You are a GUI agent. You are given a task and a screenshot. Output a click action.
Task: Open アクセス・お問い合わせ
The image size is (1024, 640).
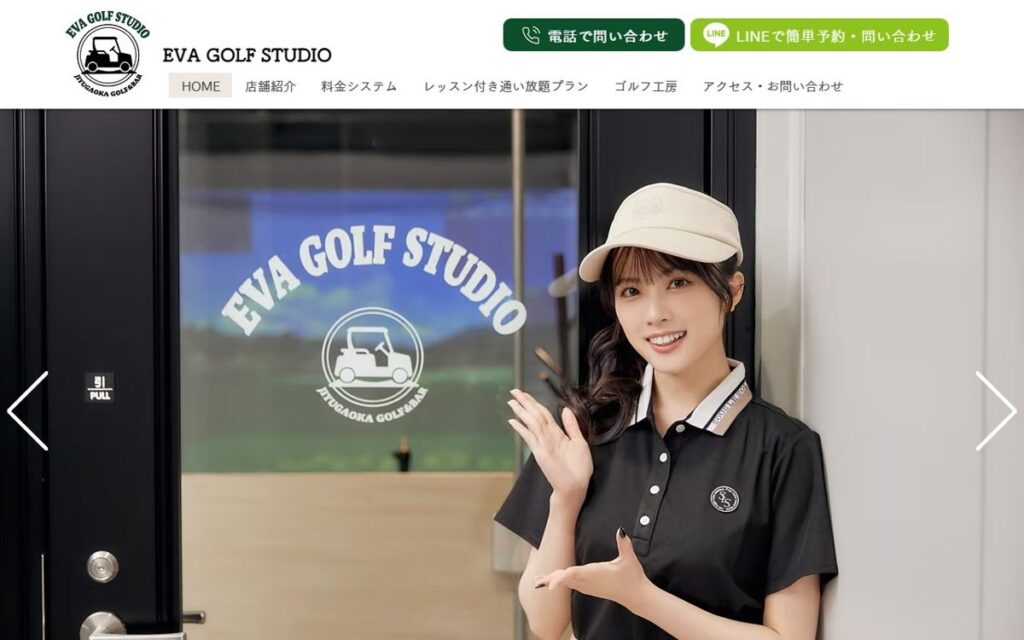tap(773, 86)
